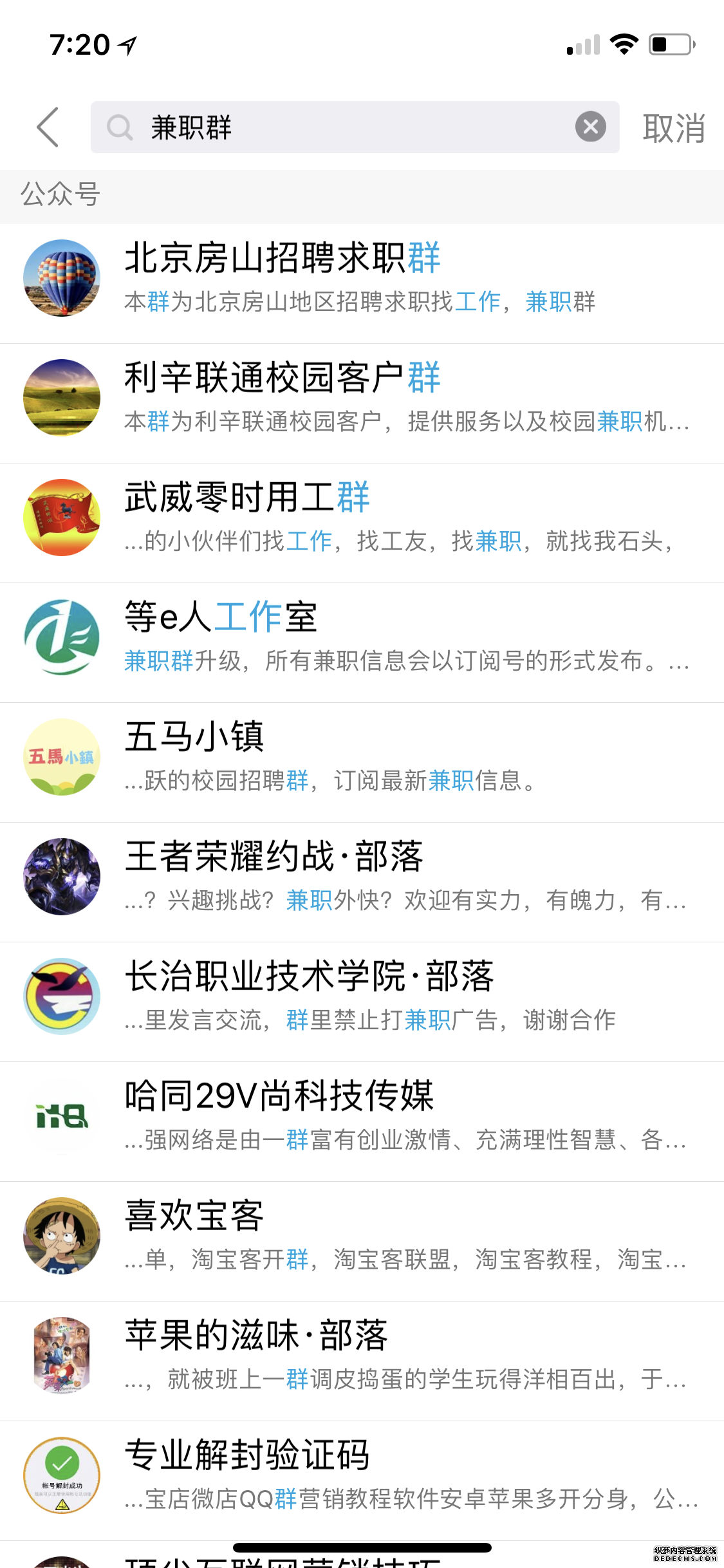Viewport: 724px width, 1568px height.
Task: Select 武威零时用工群 from results
Action: coord(360,518)
